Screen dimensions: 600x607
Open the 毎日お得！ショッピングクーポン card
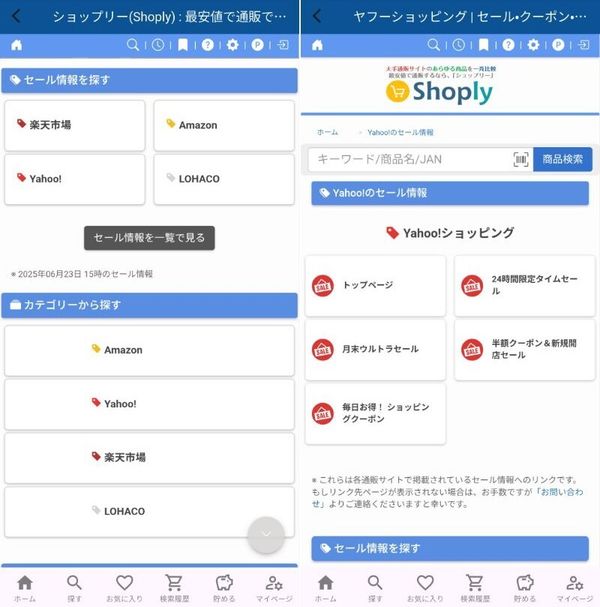[375, 413]
